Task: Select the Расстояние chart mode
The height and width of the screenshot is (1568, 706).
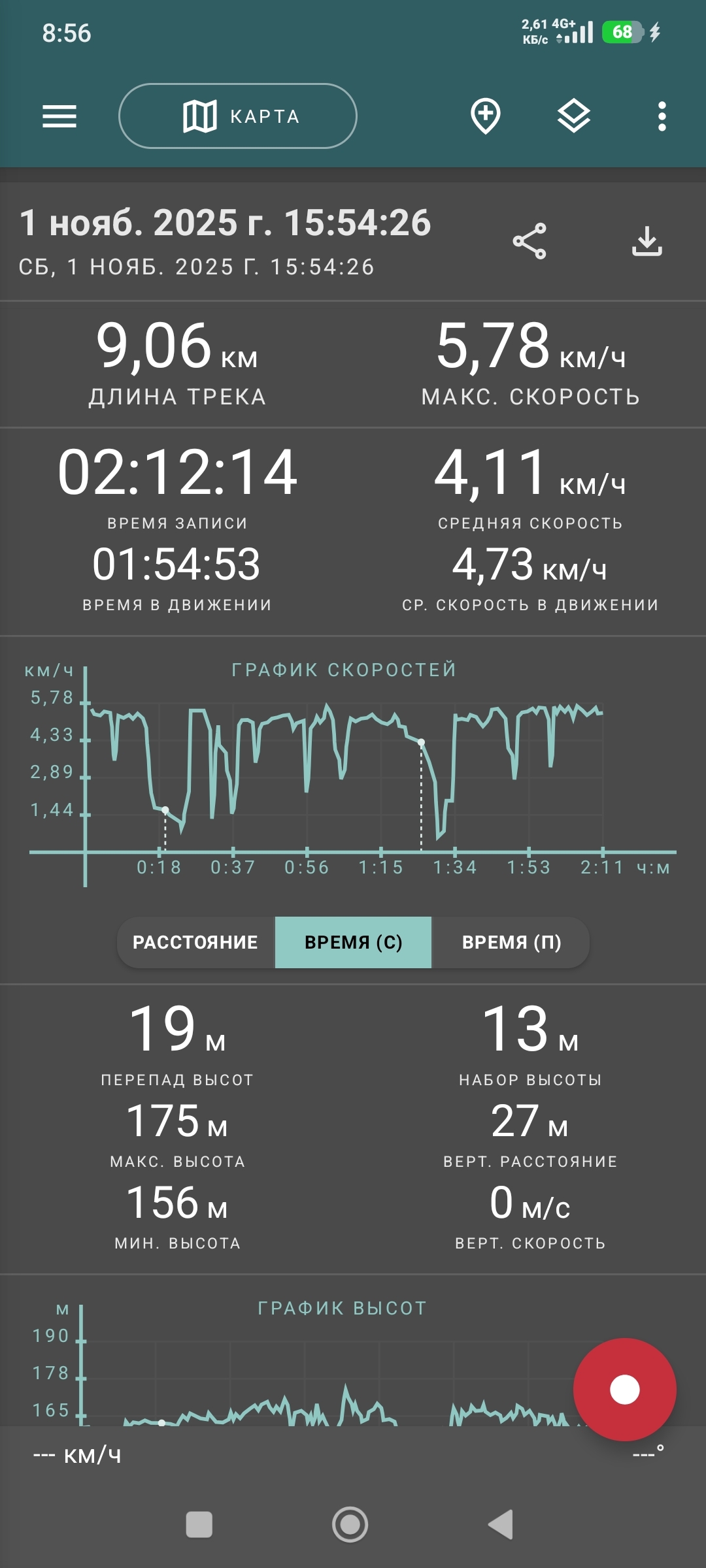Action: [195, 942]
